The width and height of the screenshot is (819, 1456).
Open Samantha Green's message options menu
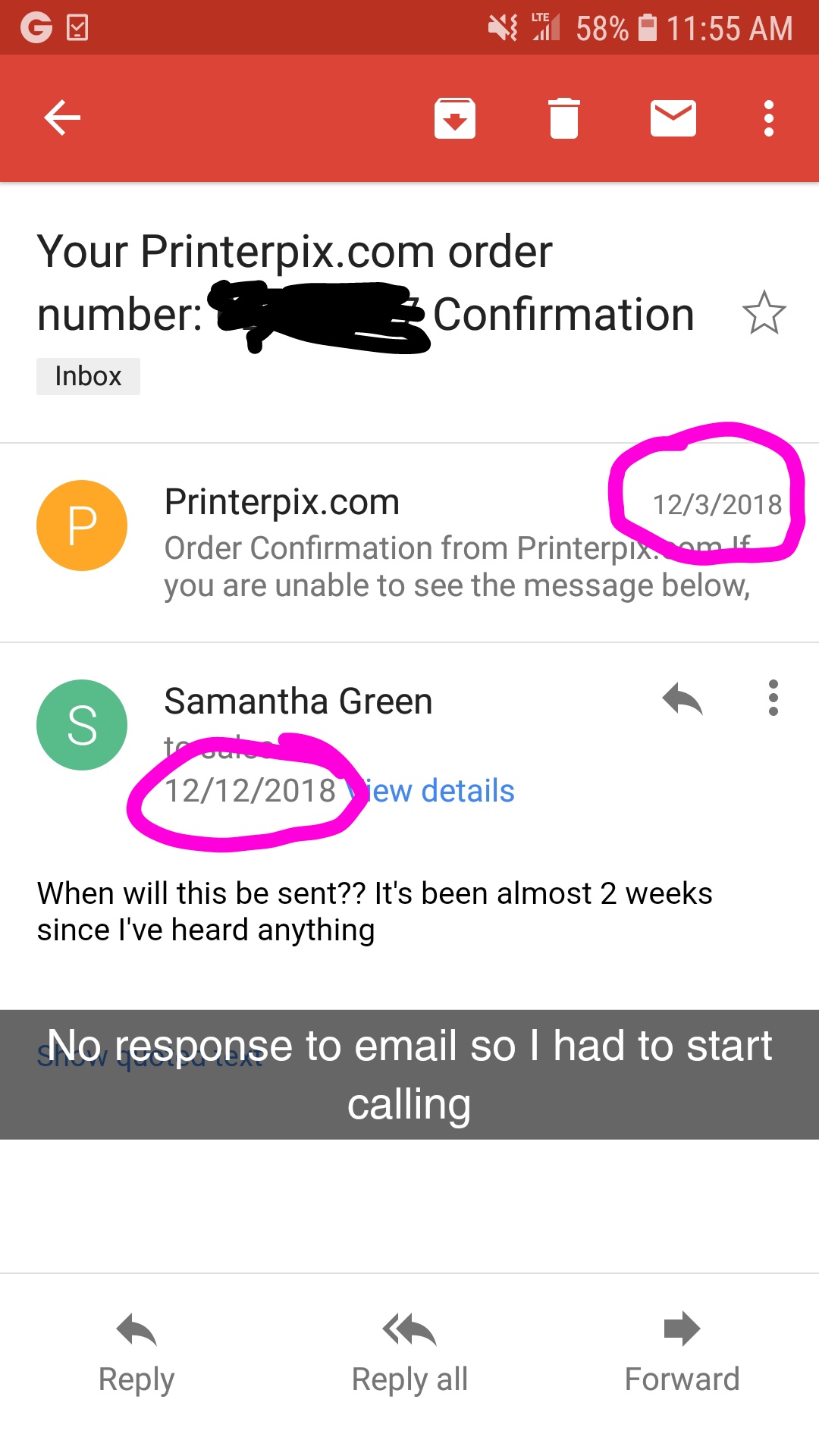click(x=773, y=699)
